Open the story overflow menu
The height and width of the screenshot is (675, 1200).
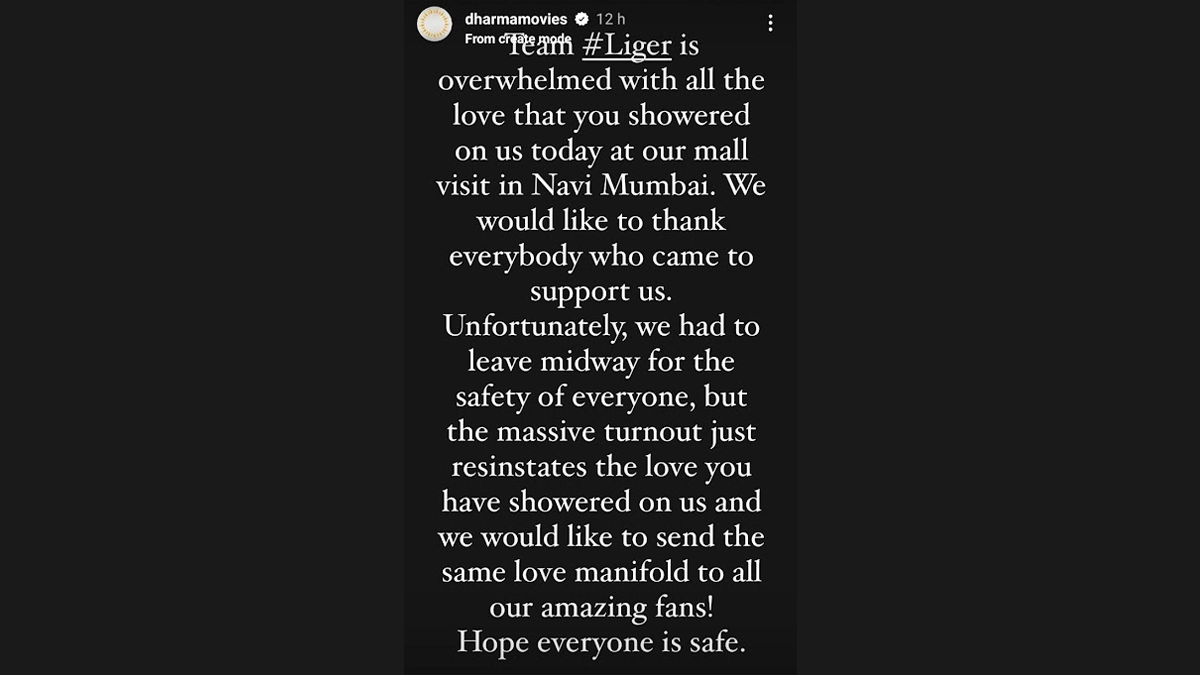click(x=769, y=23)
